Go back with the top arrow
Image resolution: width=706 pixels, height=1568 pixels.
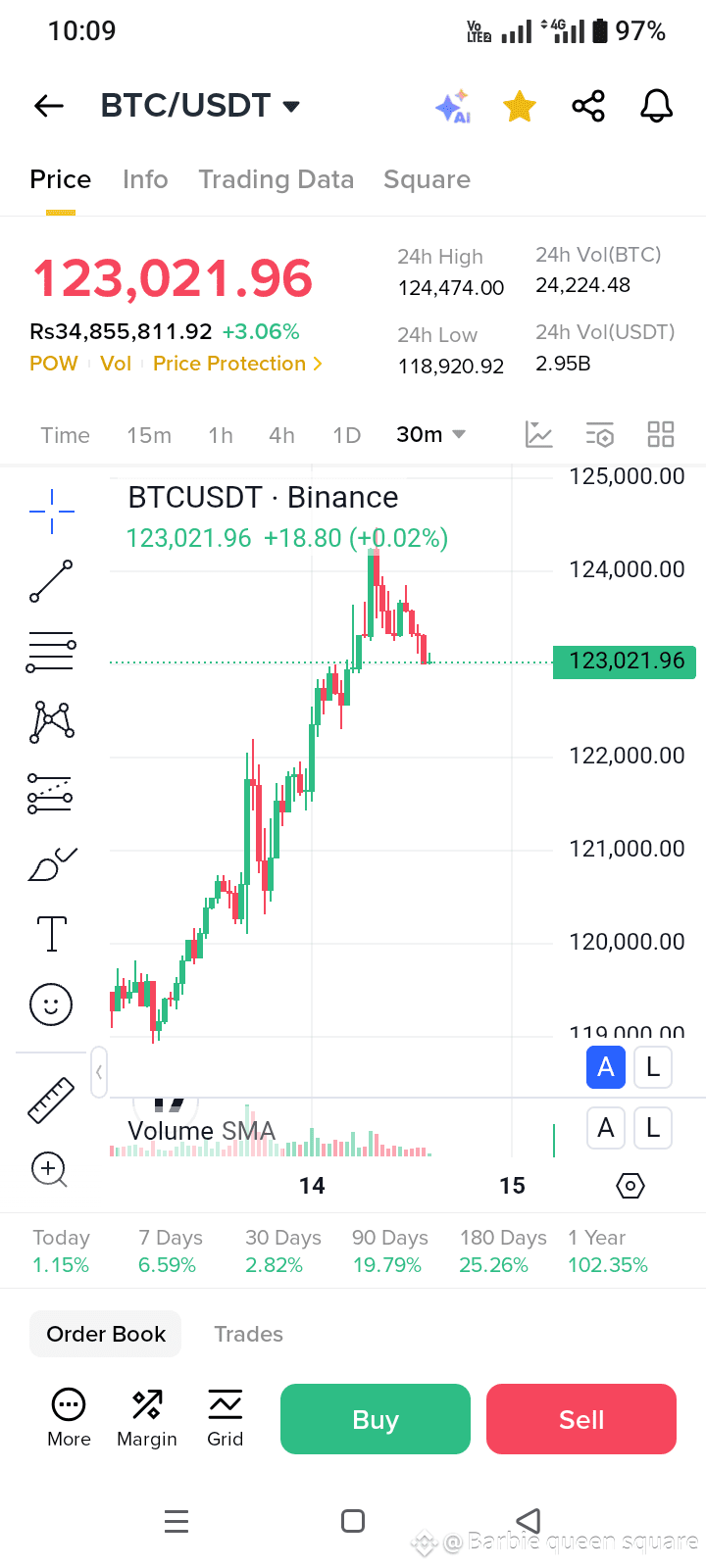click(x=49, y=106)
